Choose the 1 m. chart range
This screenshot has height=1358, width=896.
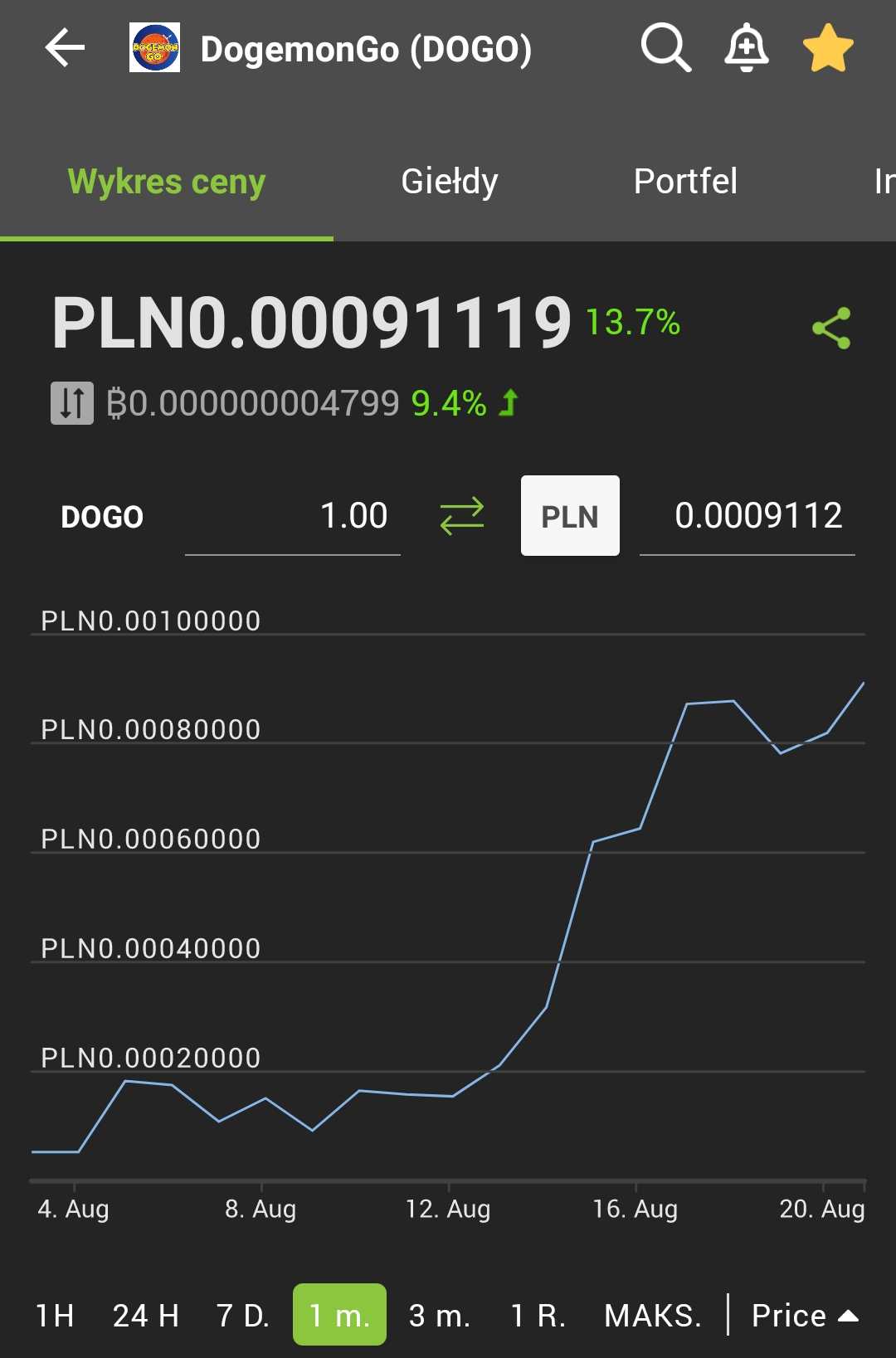pos(339,1315)
